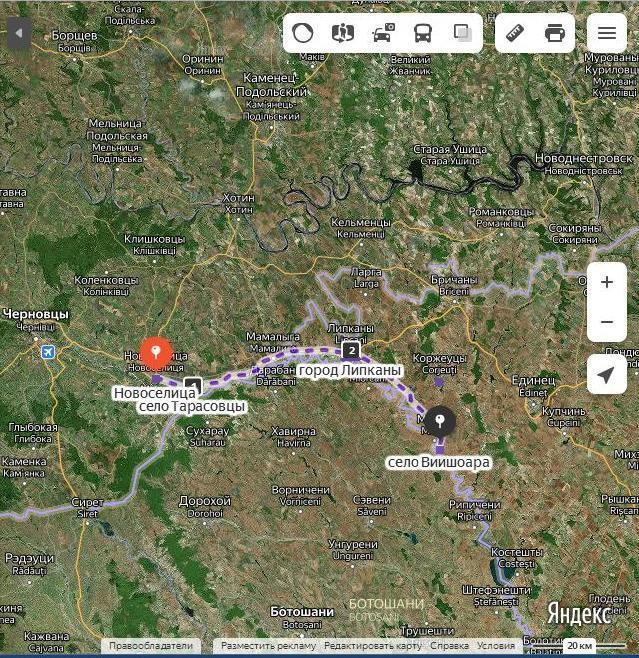Open Правообладатели link
This screenshot has height=658, width=639.
152,646
